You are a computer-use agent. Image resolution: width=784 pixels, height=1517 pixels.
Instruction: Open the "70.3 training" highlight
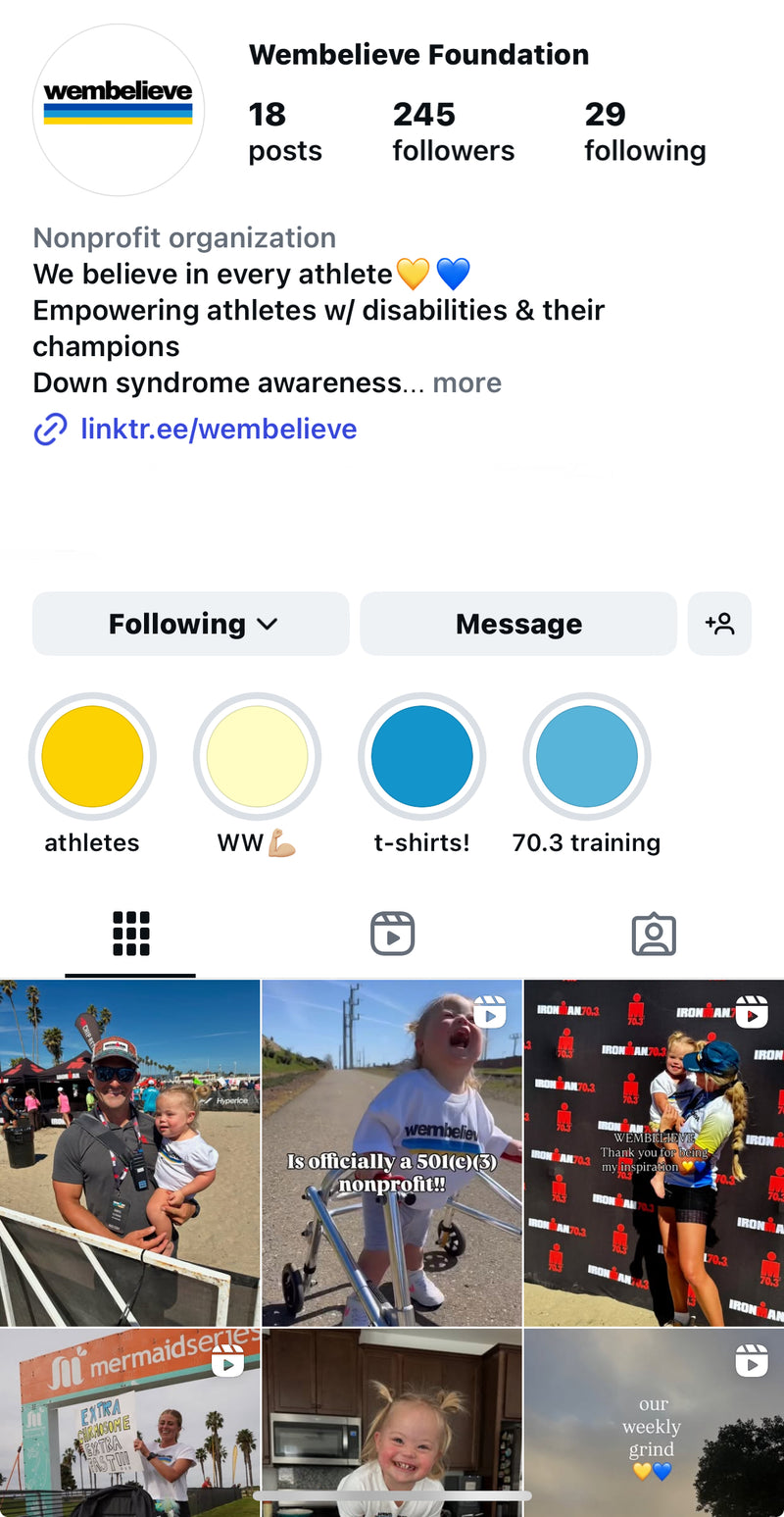[x=586, y=757]
